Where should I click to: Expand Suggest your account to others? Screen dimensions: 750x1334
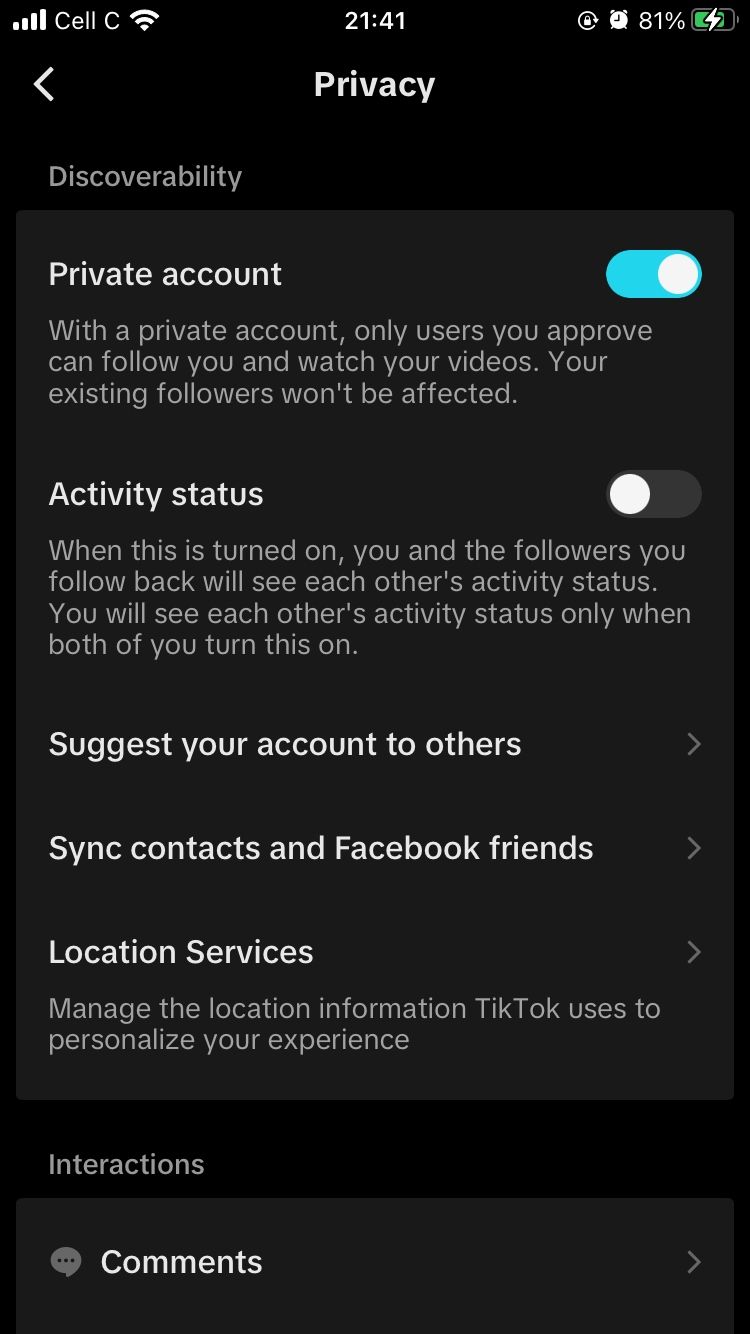[693, 744]
